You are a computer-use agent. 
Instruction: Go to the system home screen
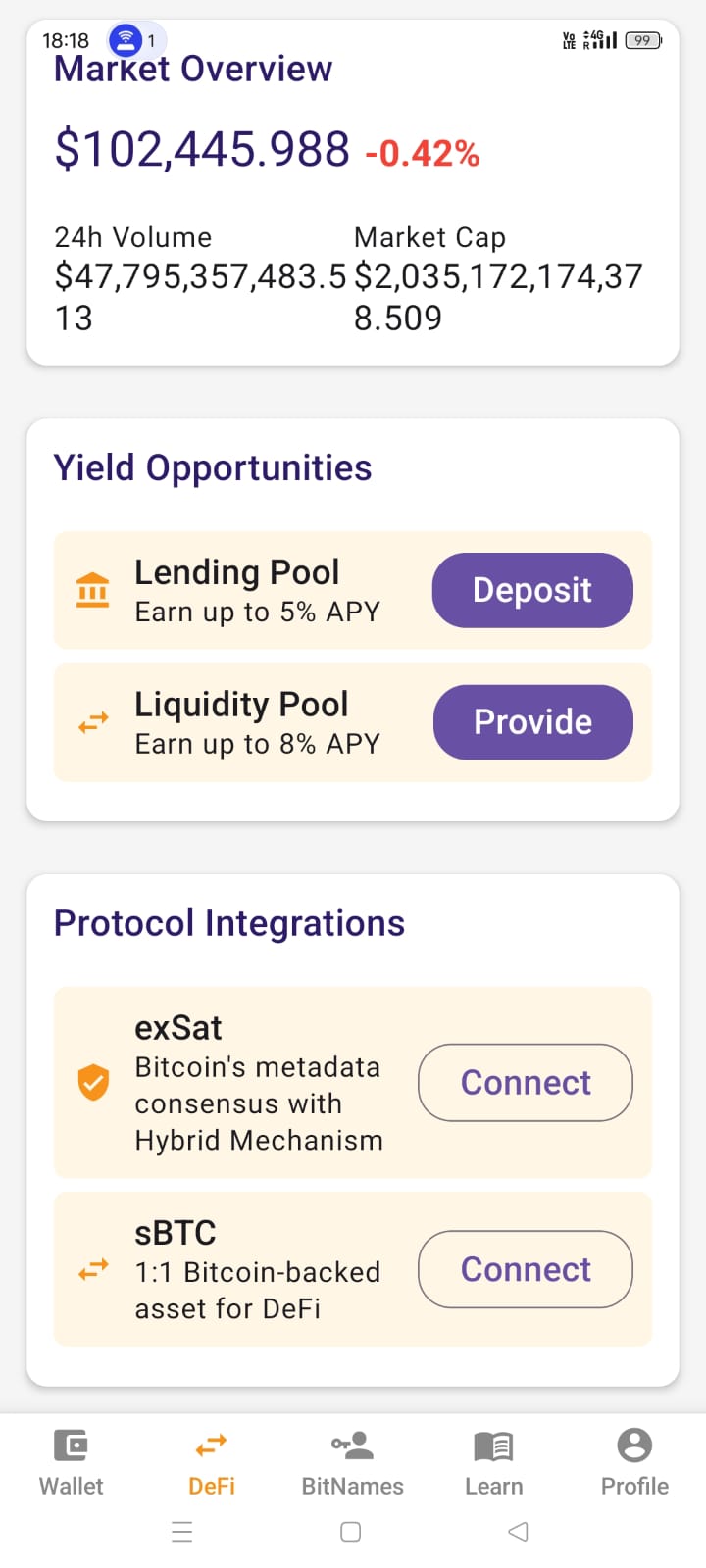(351, 1532)
